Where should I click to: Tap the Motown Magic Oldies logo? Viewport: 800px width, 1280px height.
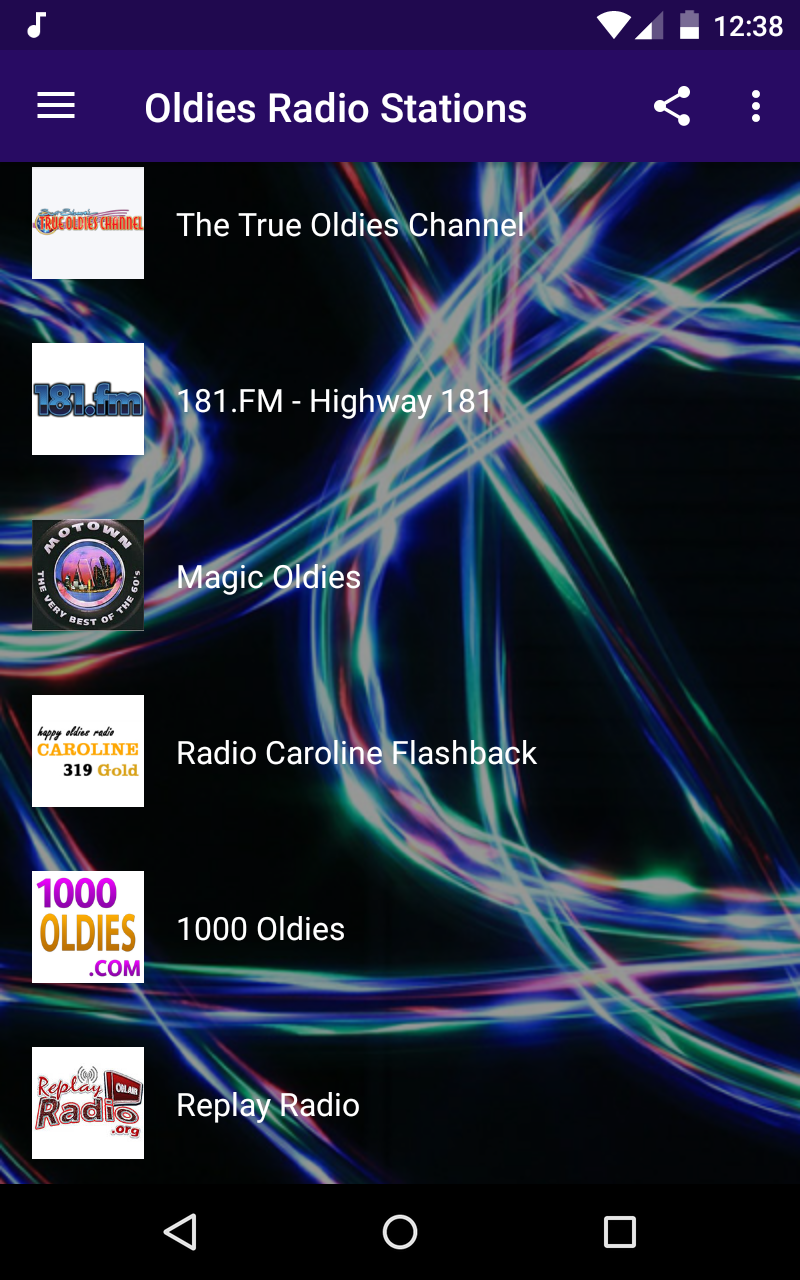(87, 575)
